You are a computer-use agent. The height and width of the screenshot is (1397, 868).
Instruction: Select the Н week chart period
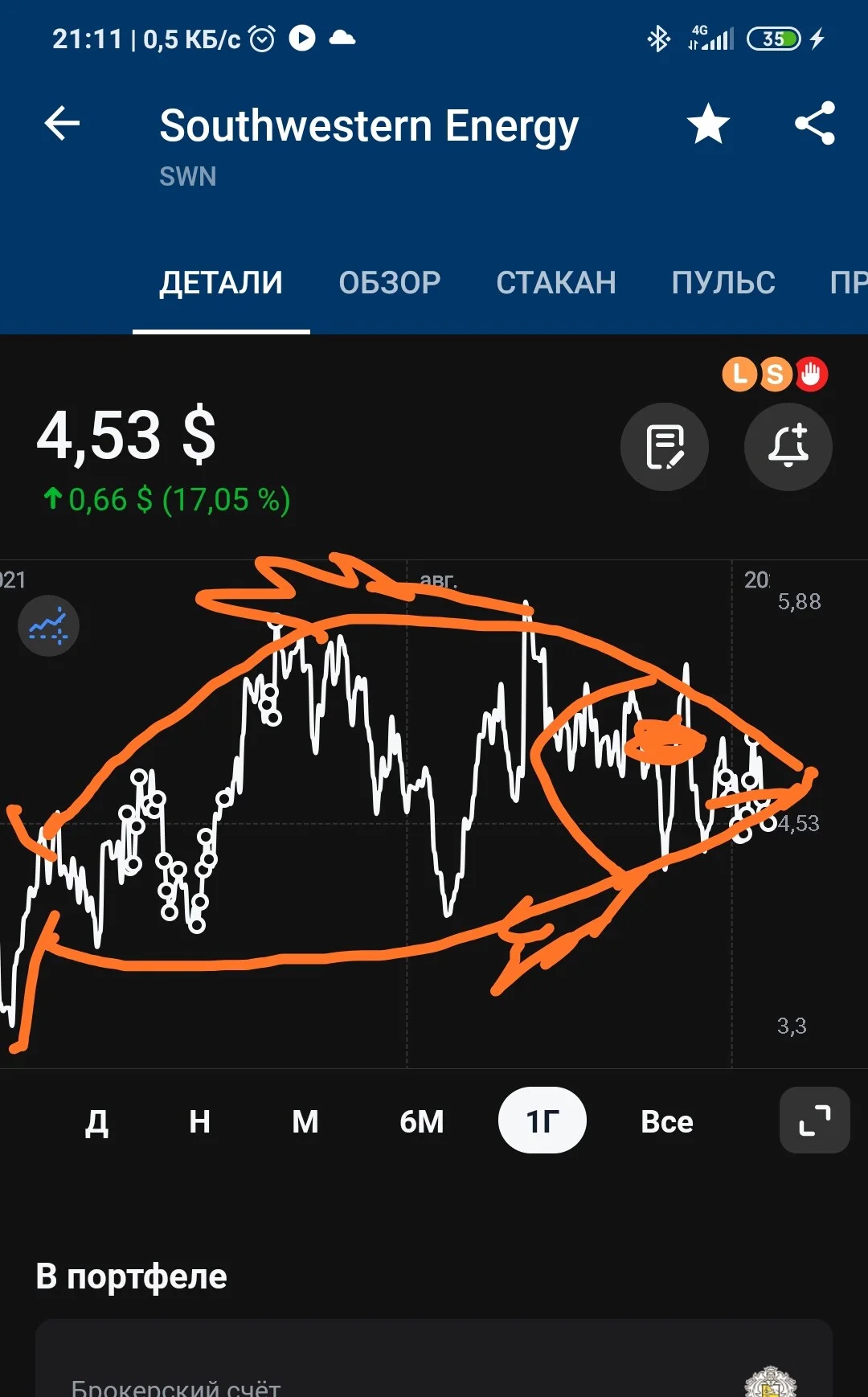199,1120
